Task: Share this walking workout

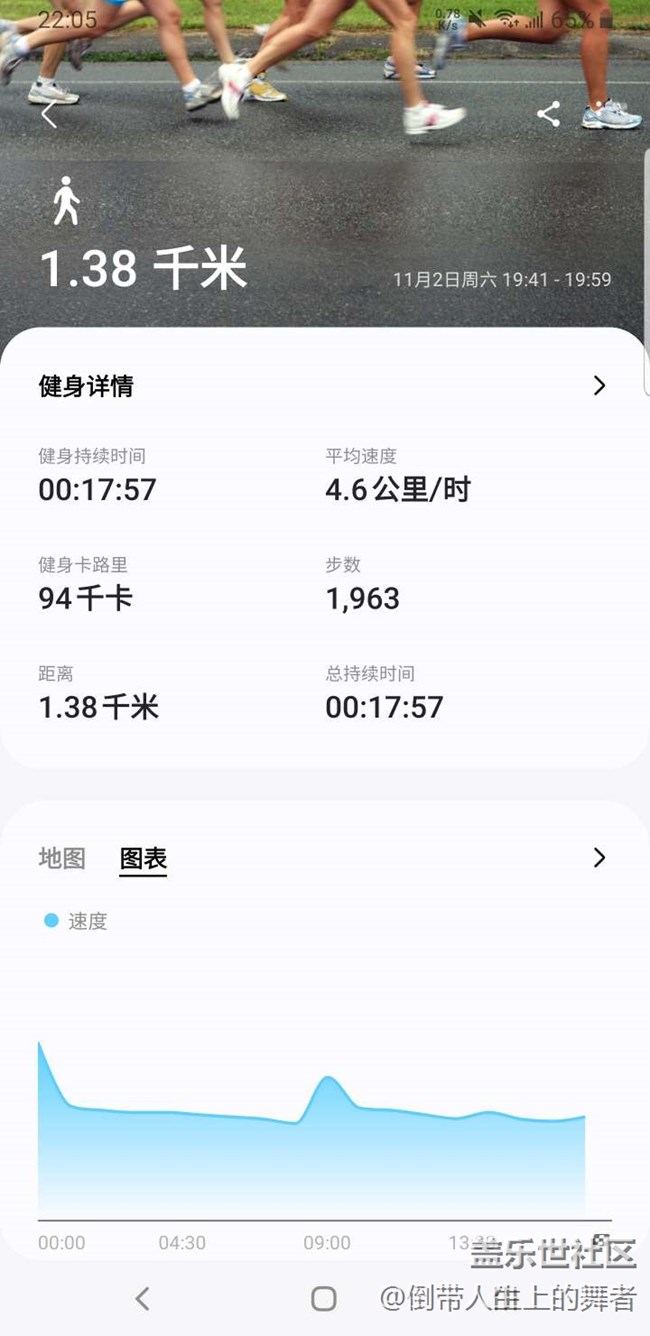Action: 548,114
